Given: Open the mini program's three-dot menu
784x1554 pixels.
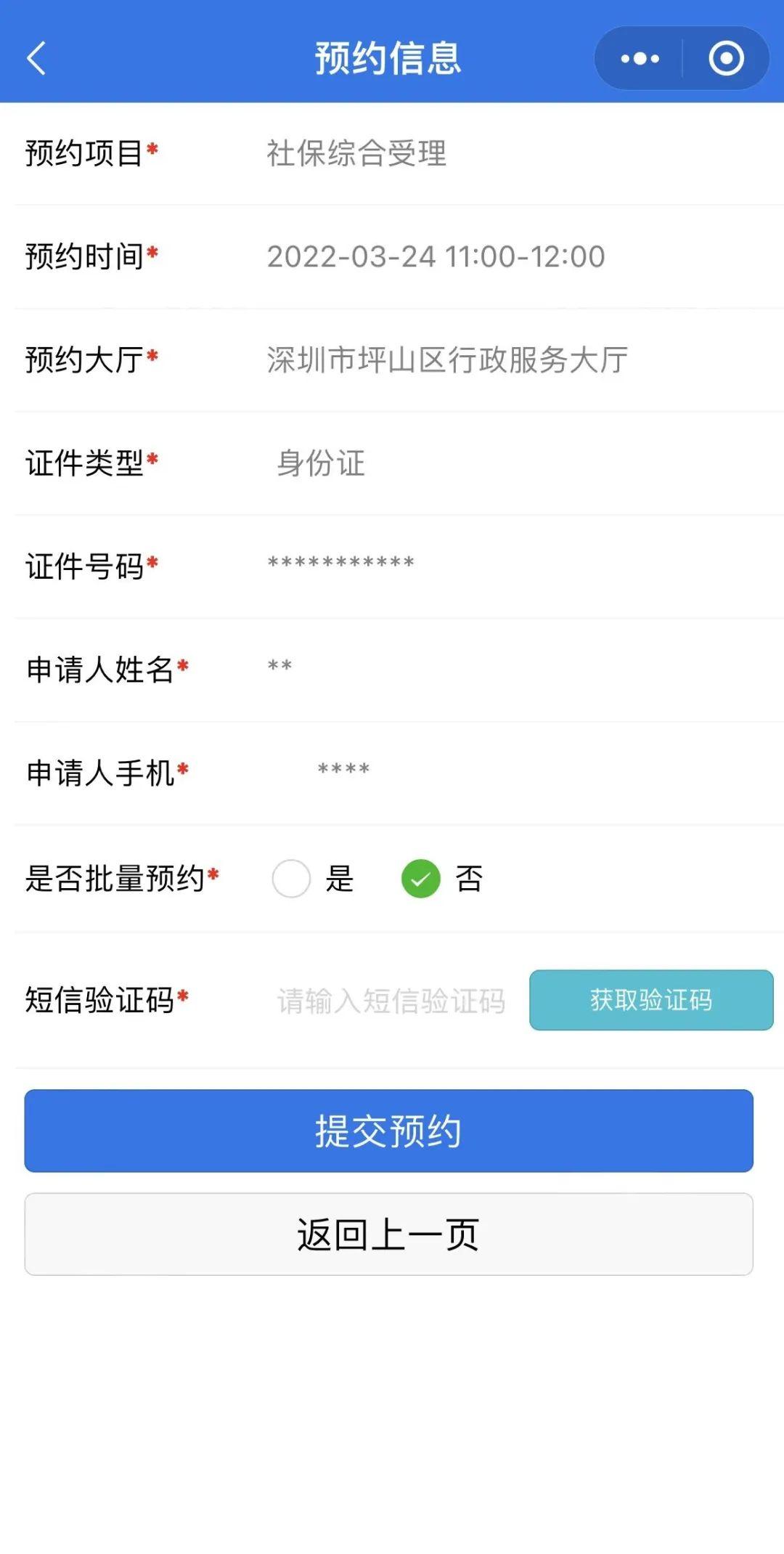Looking at the screenshot, I should click(640, 58).
